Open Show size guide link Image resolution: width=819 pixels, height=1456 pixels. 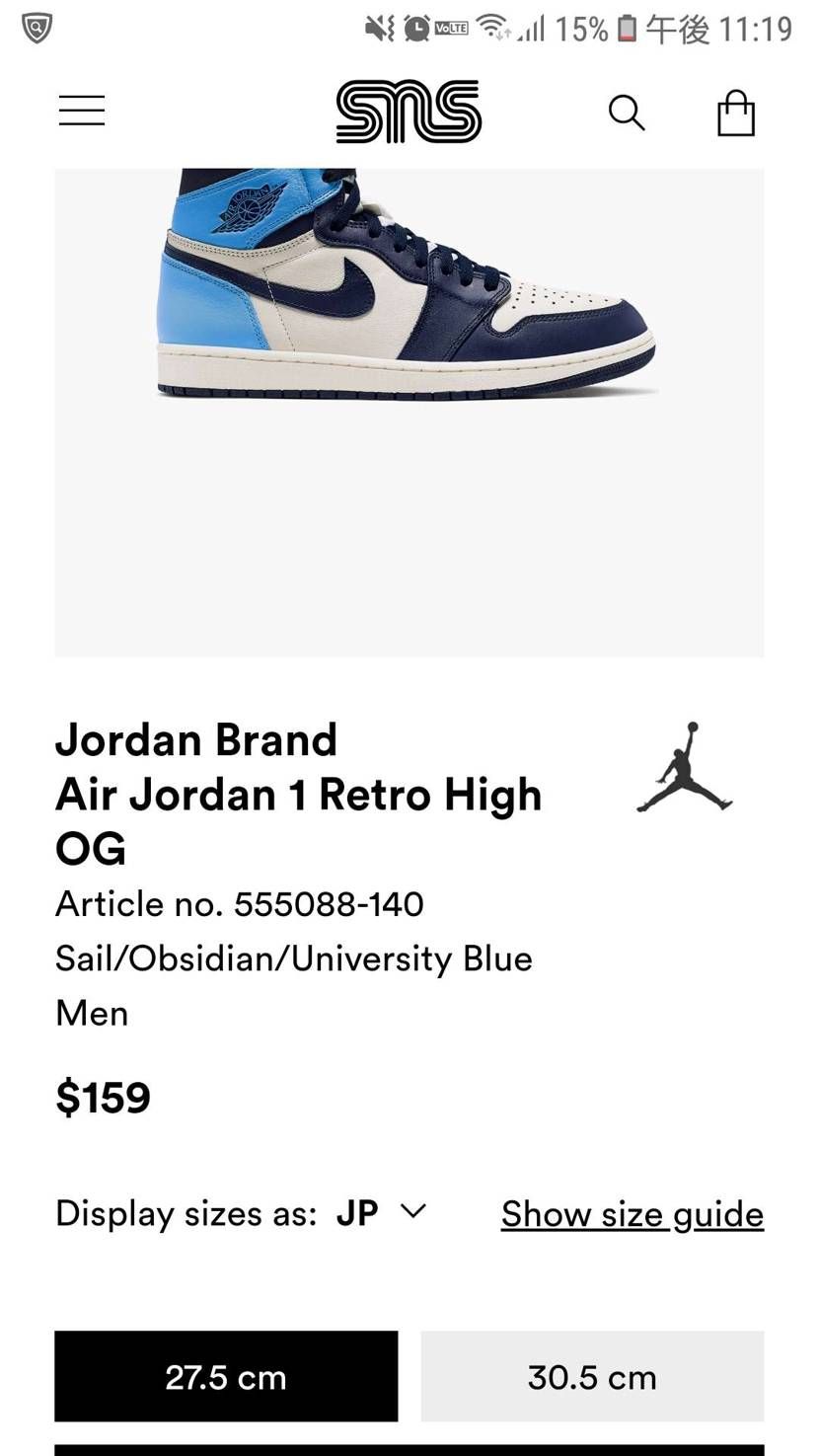tap(633, 1214)
